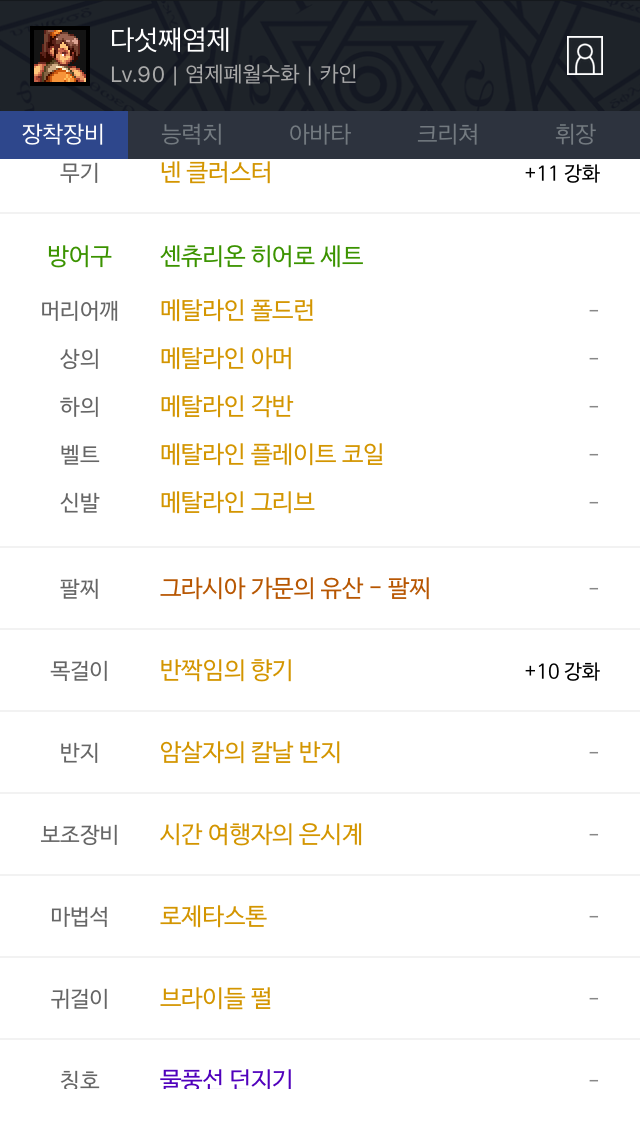Open the 반짝임의 향기 necklace

tap(226, 670)
